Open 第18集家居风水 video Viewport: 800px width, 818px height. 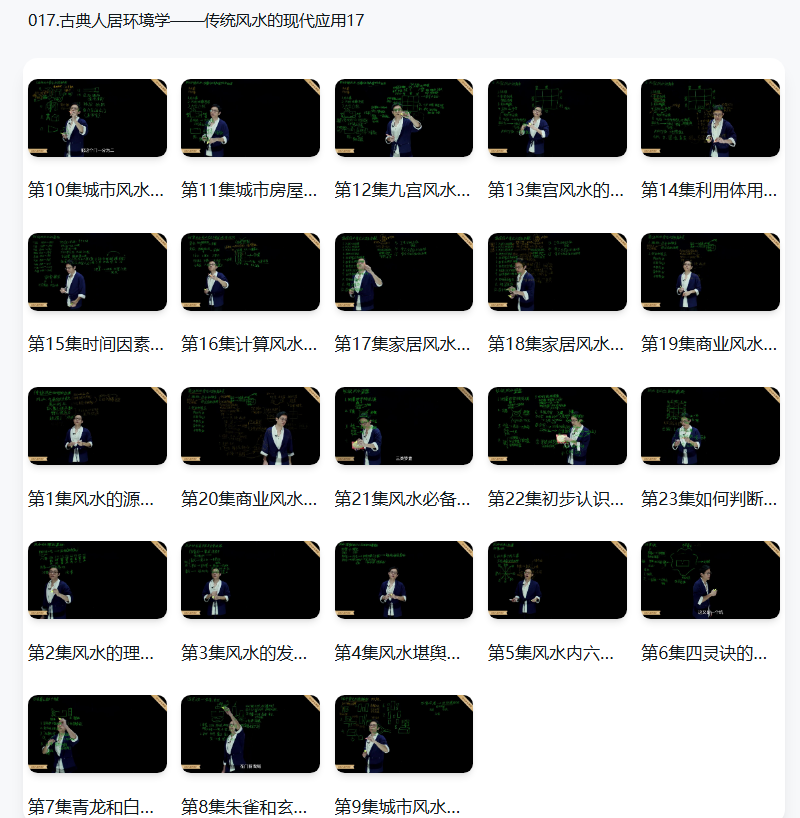[557, 272]
